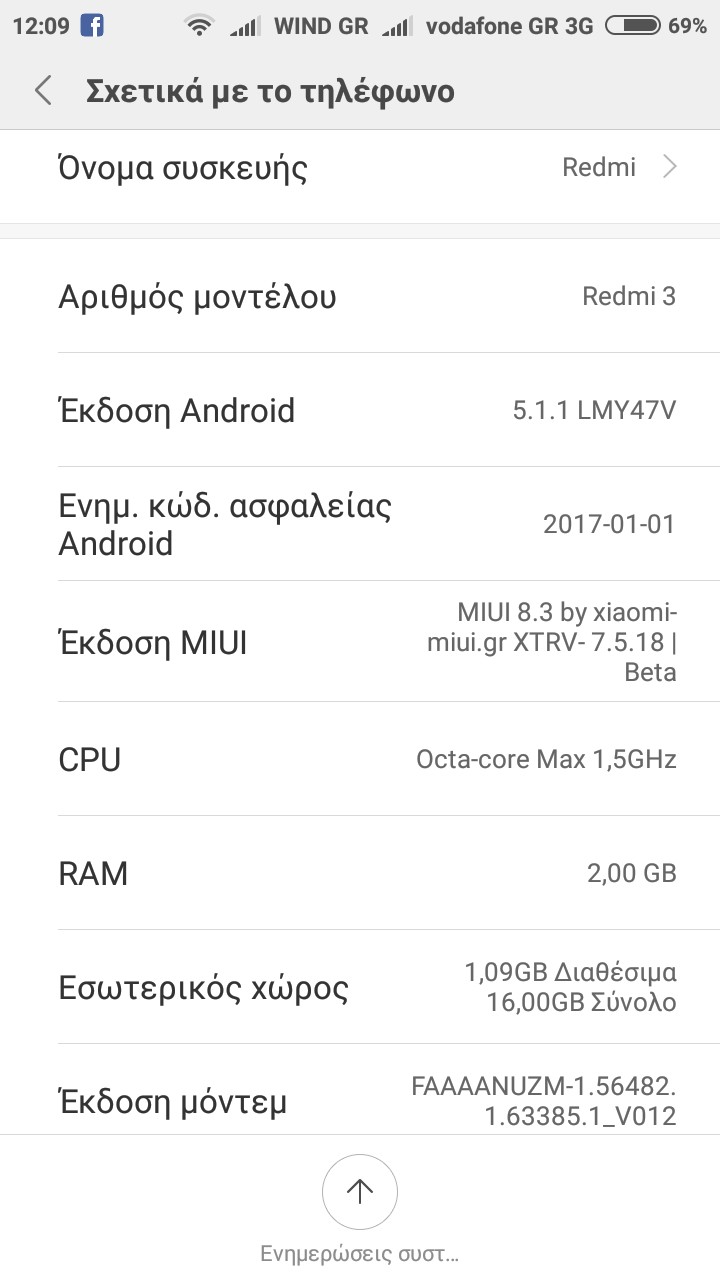Image resolution: width=720 pixels, height=1280 pixels.
Task: Tap the Έκδοση MIUI row
Action: point(360,642)
